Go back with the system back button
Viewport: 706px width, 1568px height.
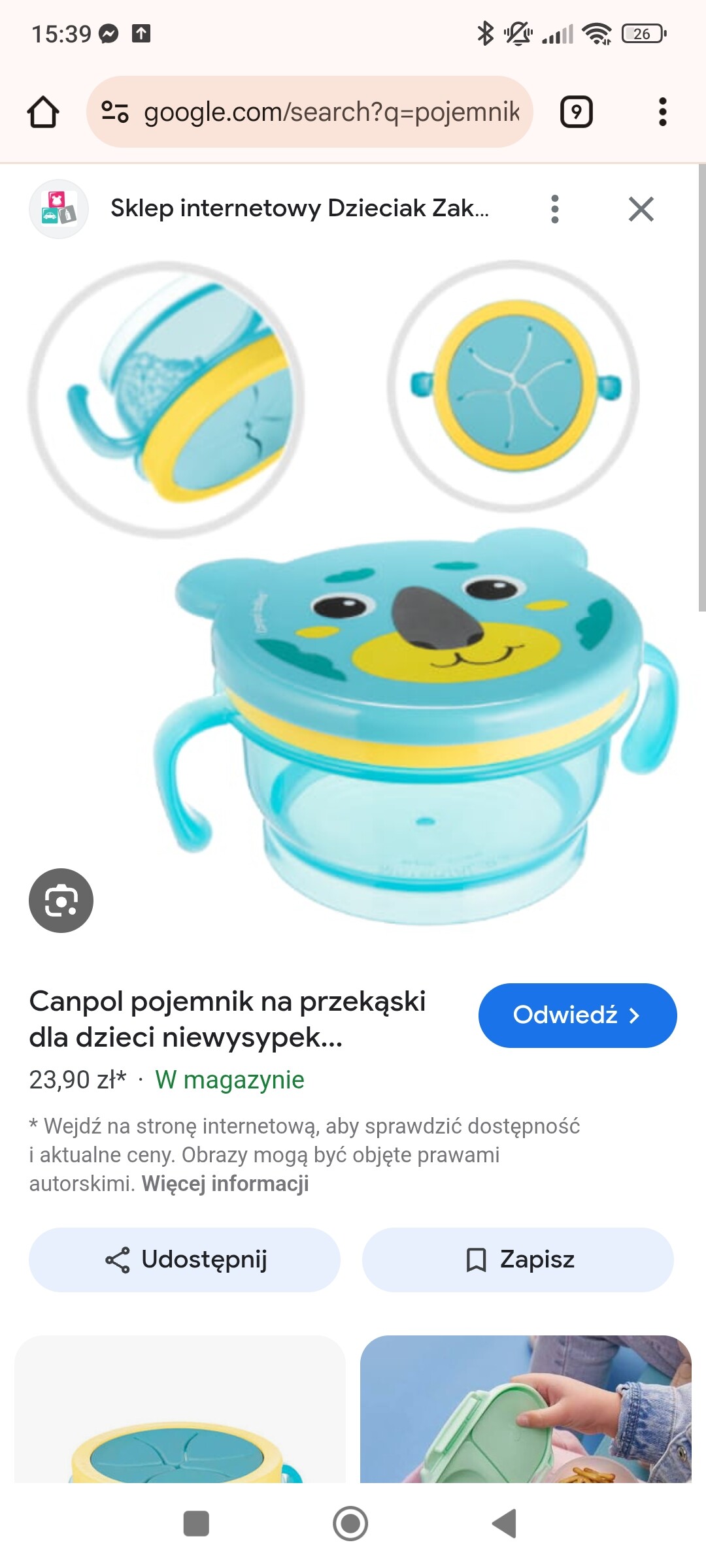(x=505, y=1524)
